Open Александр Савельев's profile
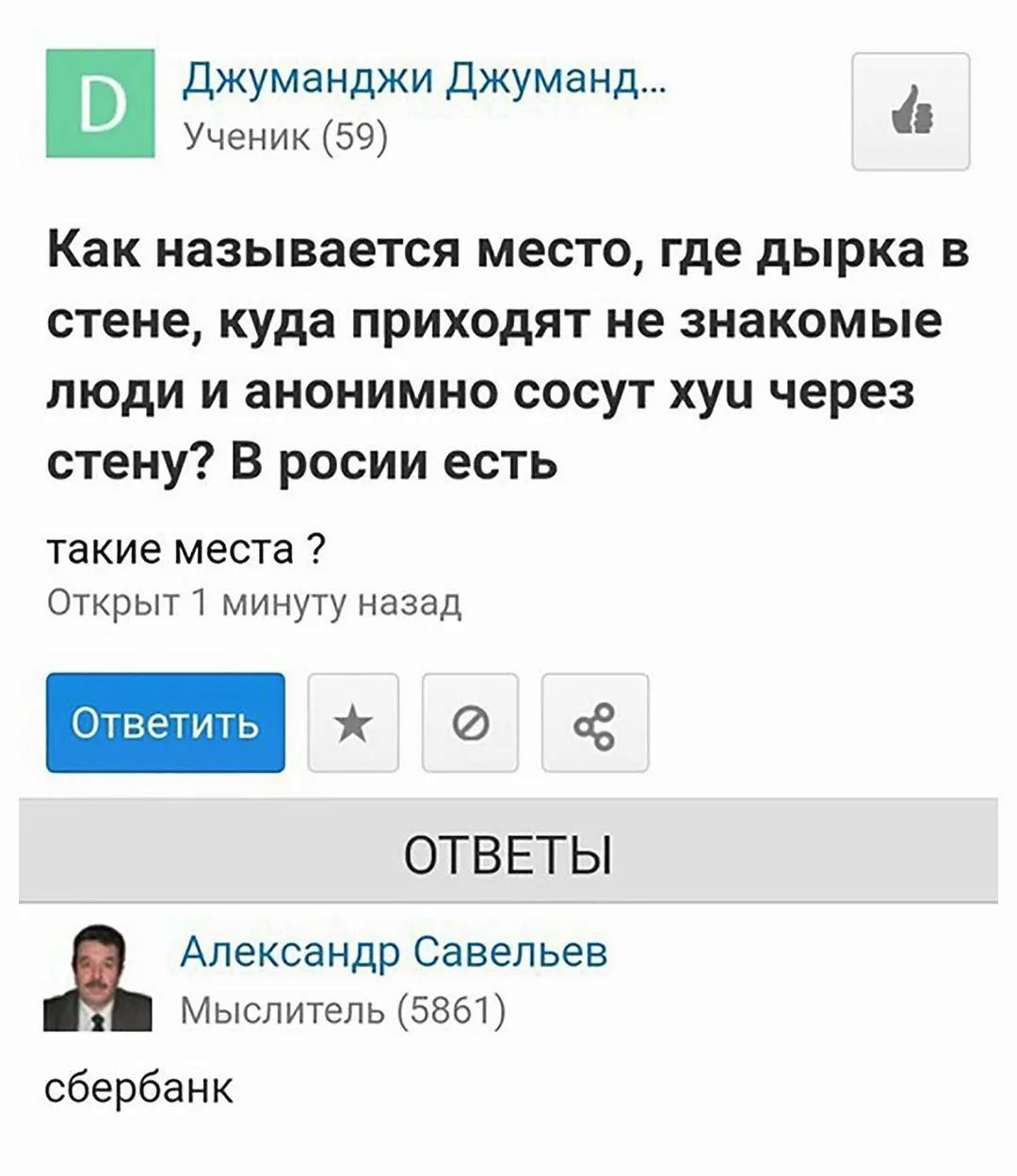Image resolution: width=1017 pixels, height=1176 pixels. [x=394, y=952]
